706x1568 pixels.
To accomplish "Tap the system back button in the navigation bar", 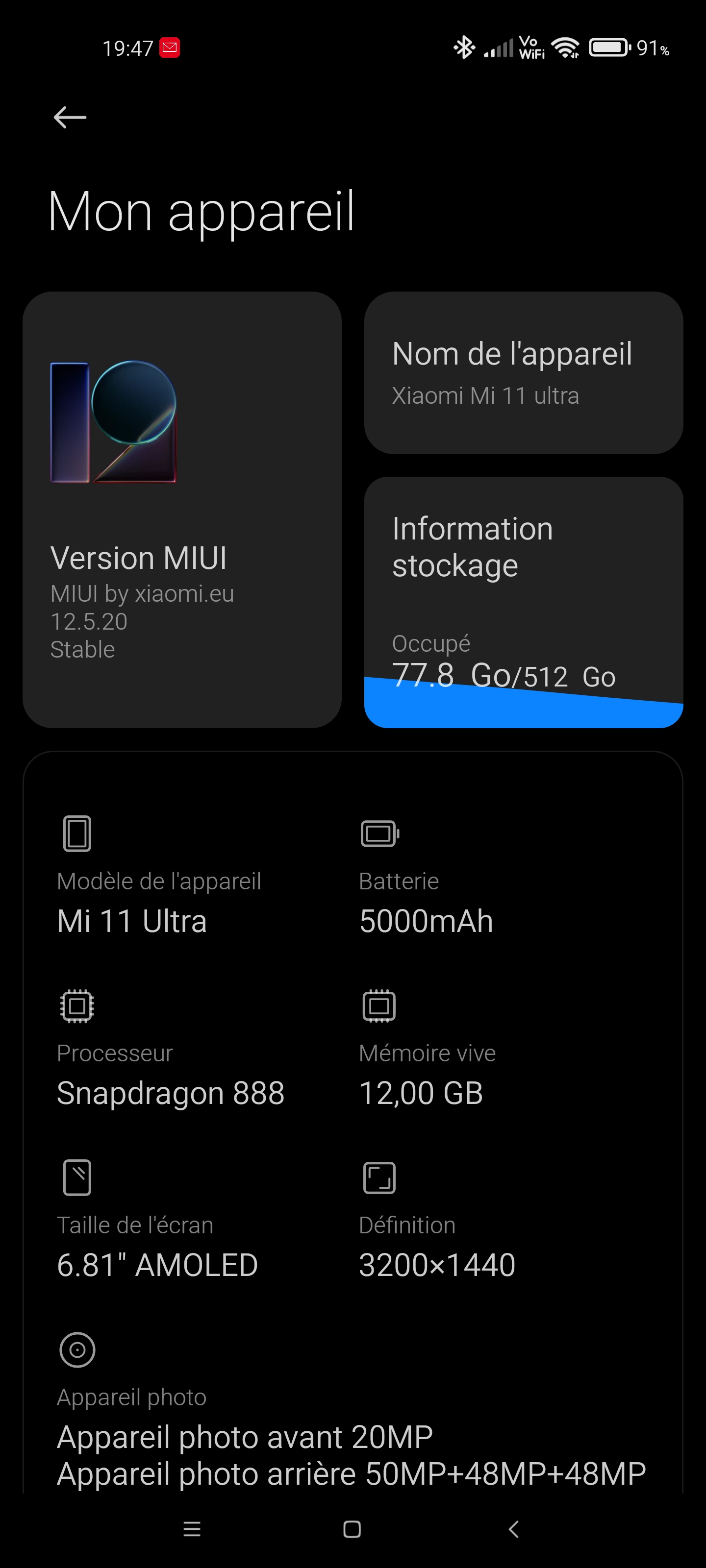I will coord(513,1528).
